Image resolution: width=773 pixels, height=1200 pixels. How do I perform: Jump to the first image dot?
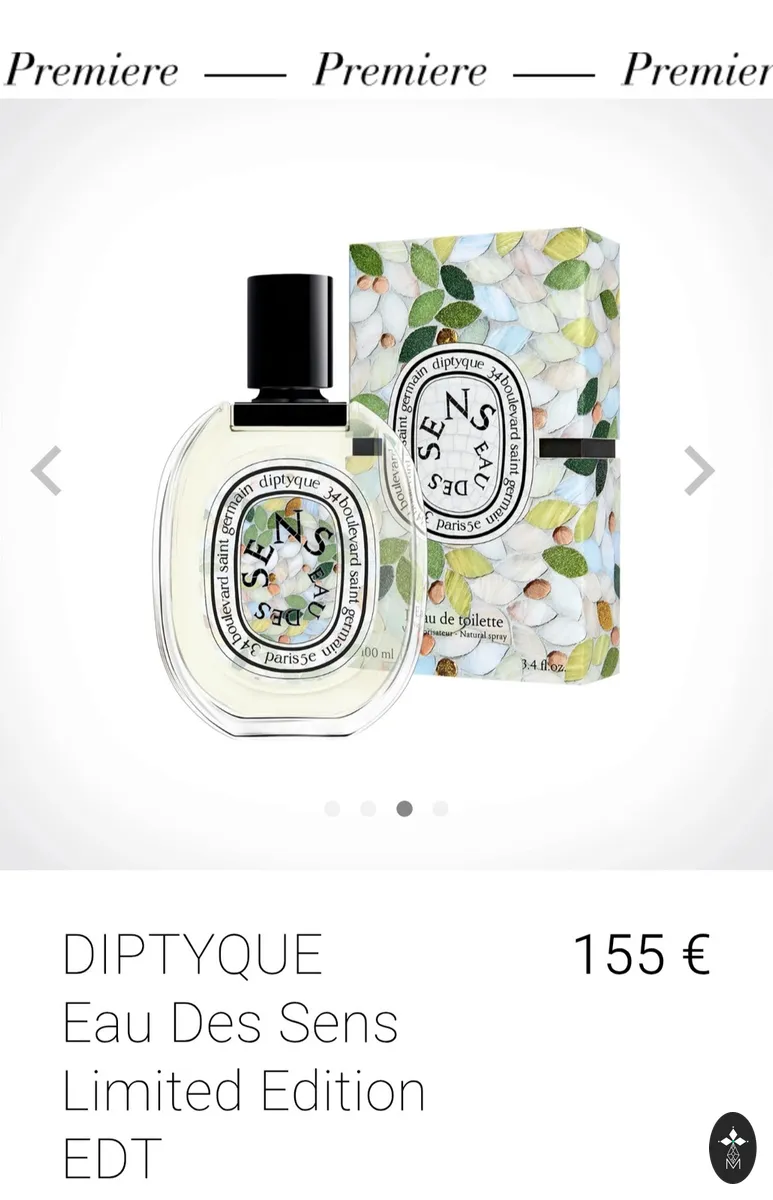click(x=332, y=808)
